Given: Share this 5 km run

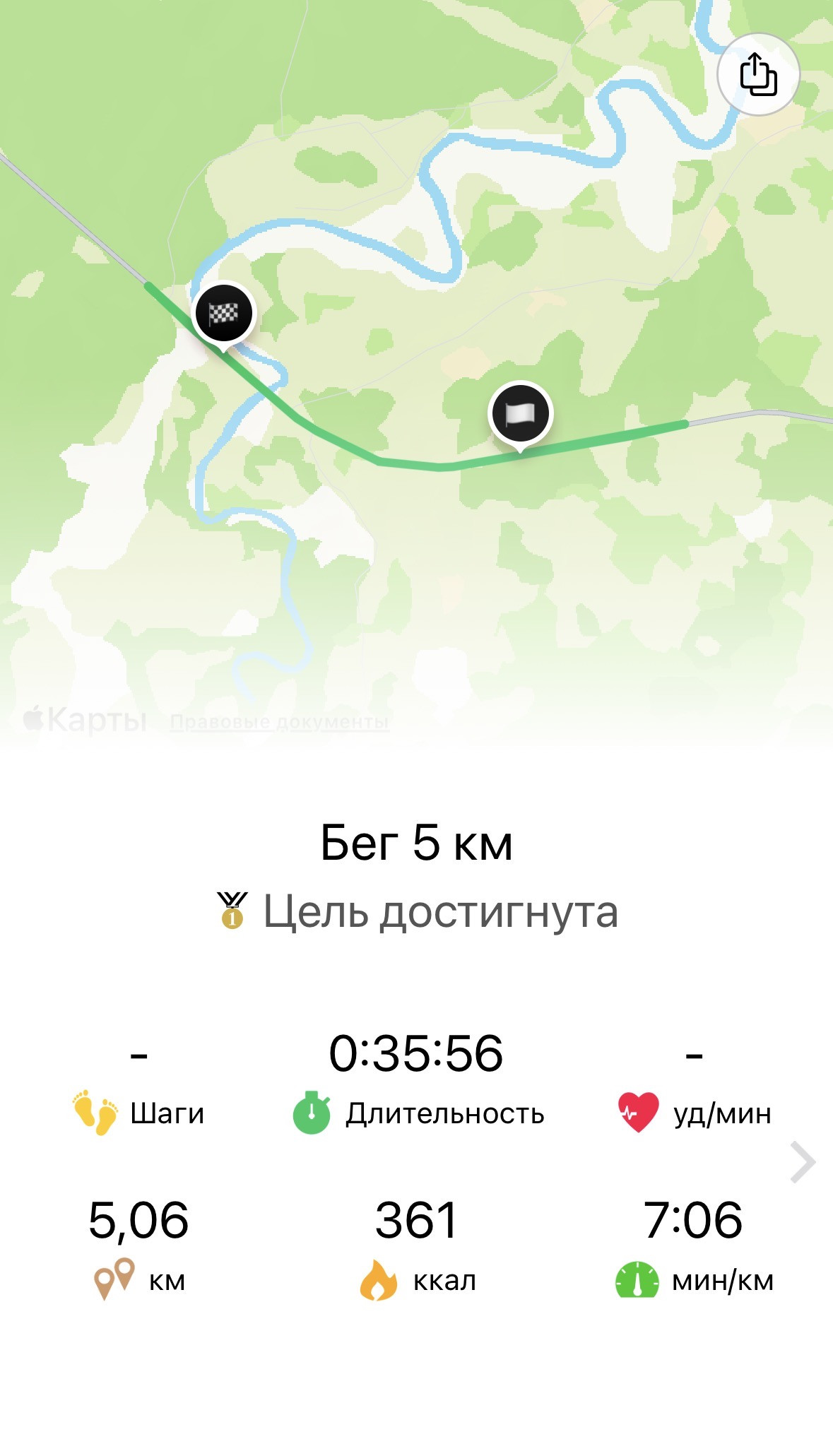Looking at the screenshot, I should (x=758, y=74).
